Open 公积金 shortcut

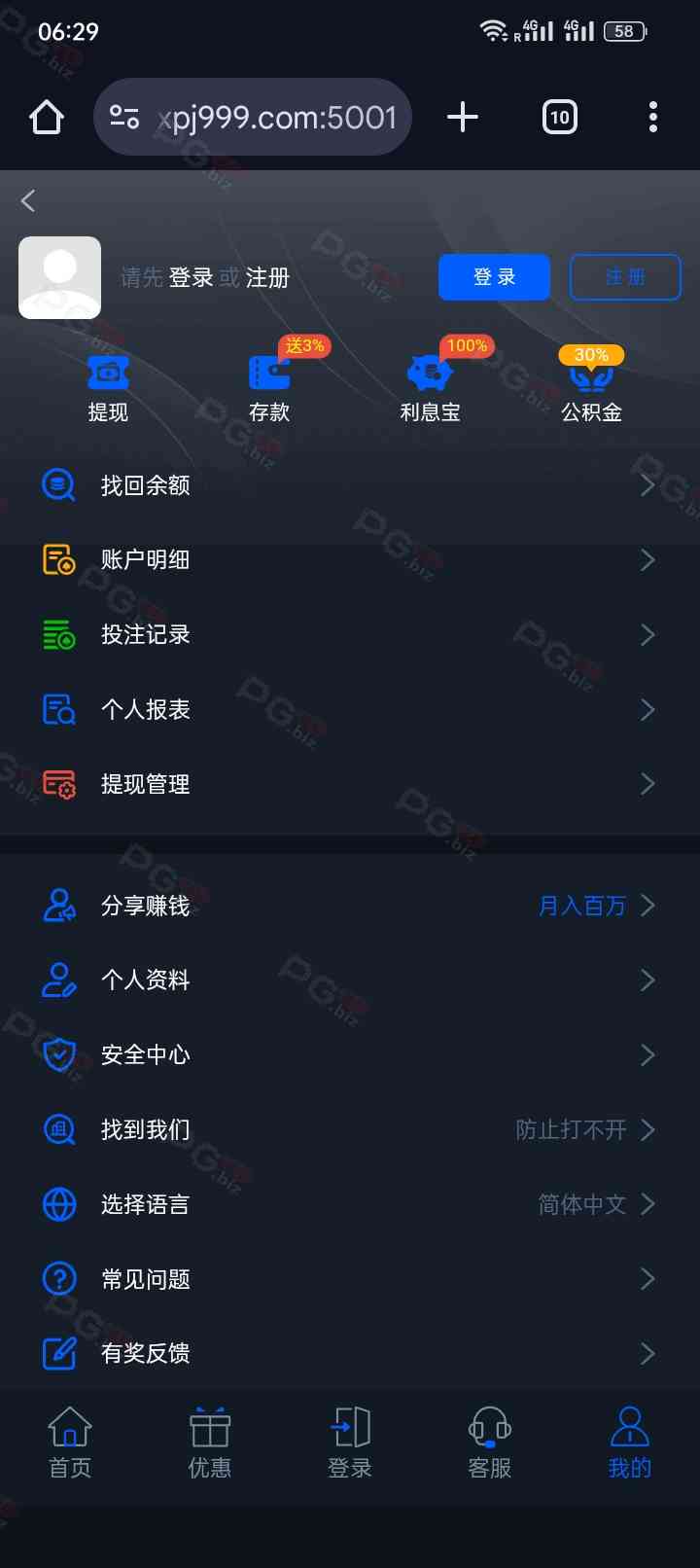[591, 387]
